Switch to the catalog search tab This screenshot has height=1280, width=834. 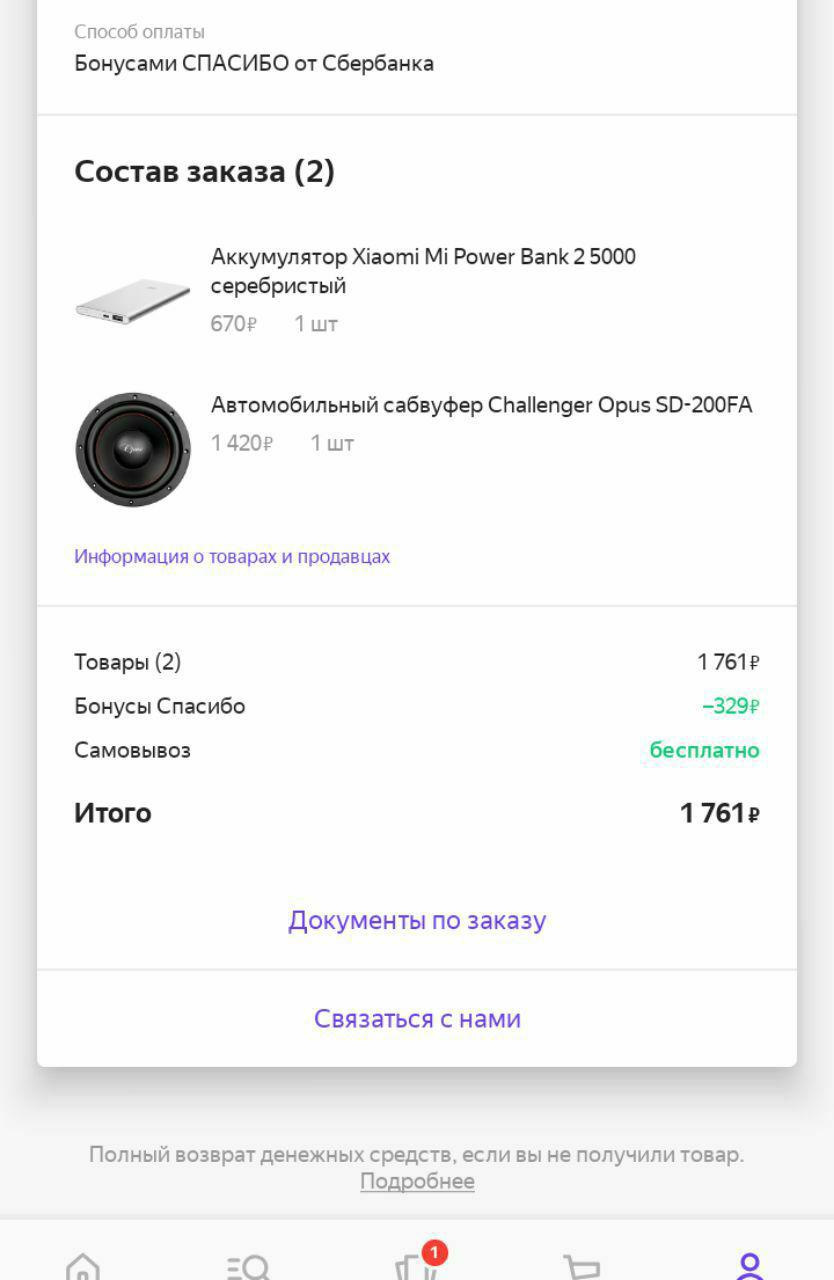point(248,1265)
